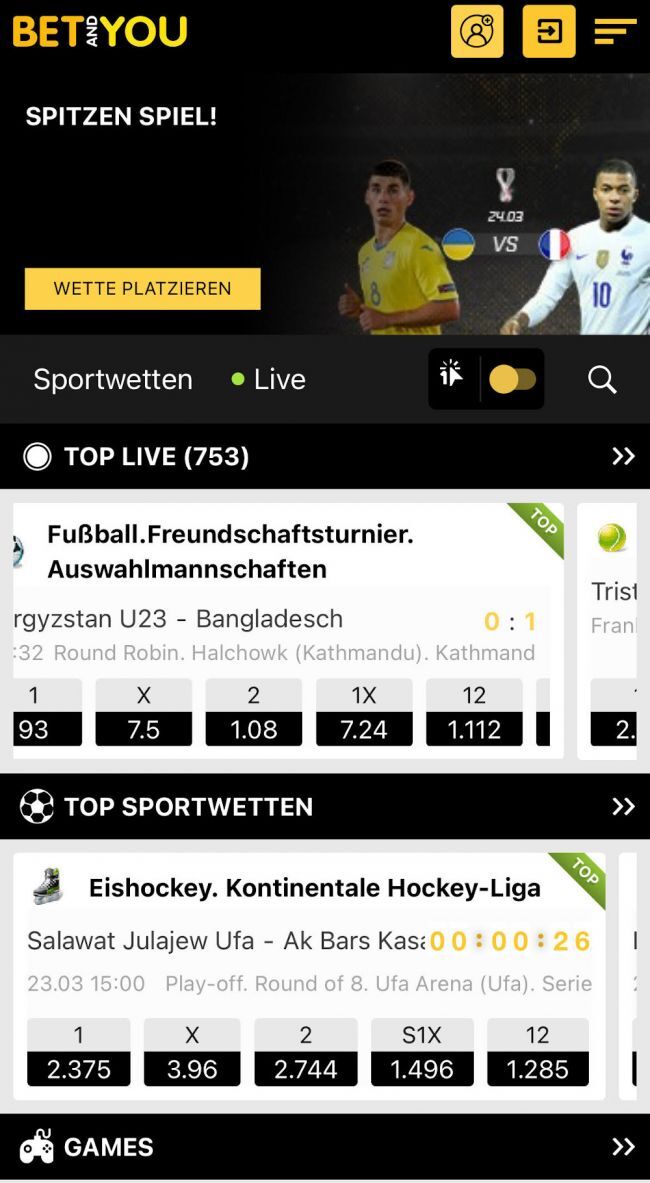
Task: Open the hamburger menu
Action: (x=615, y=31)
